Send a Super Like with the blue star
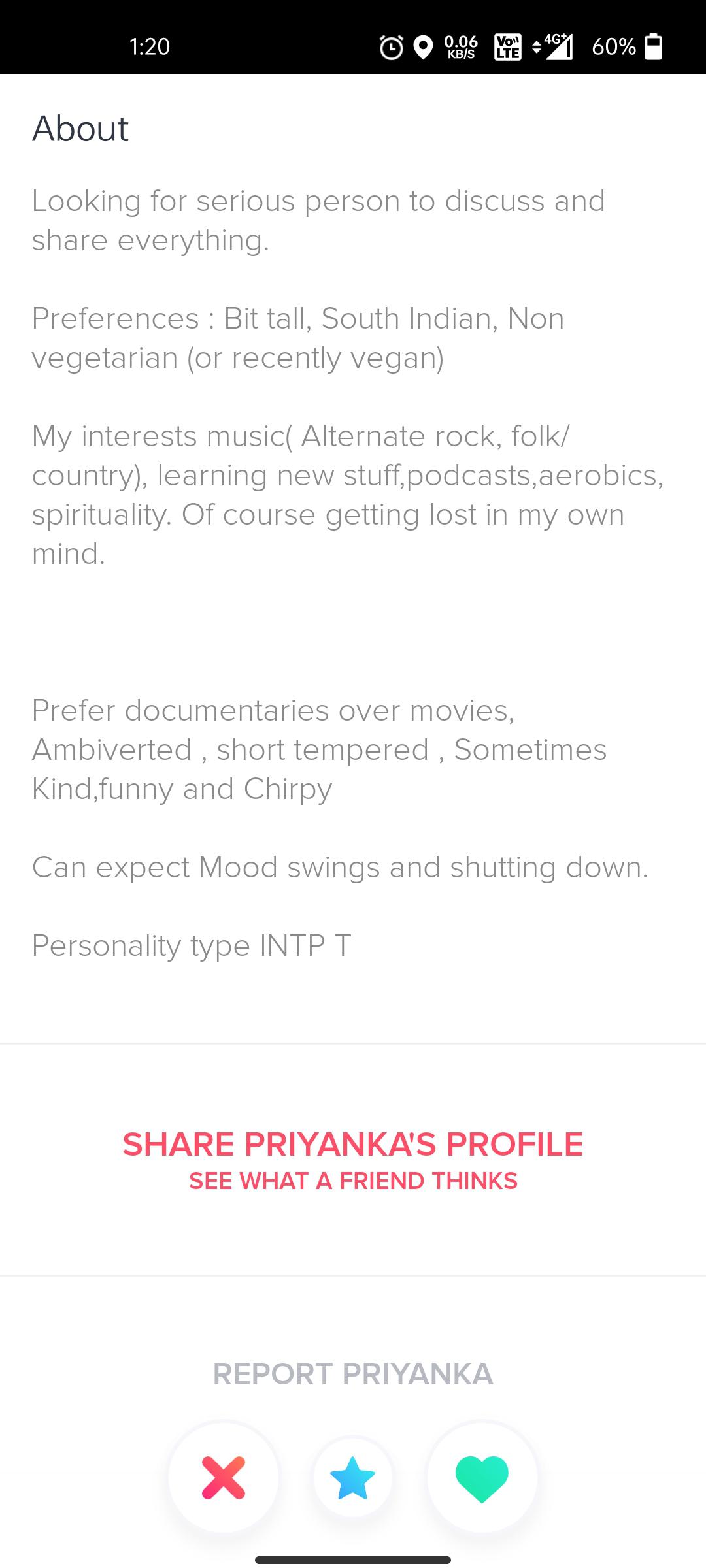The height and width of the screenshot is (1568, 706). [x=353, y=1477]
